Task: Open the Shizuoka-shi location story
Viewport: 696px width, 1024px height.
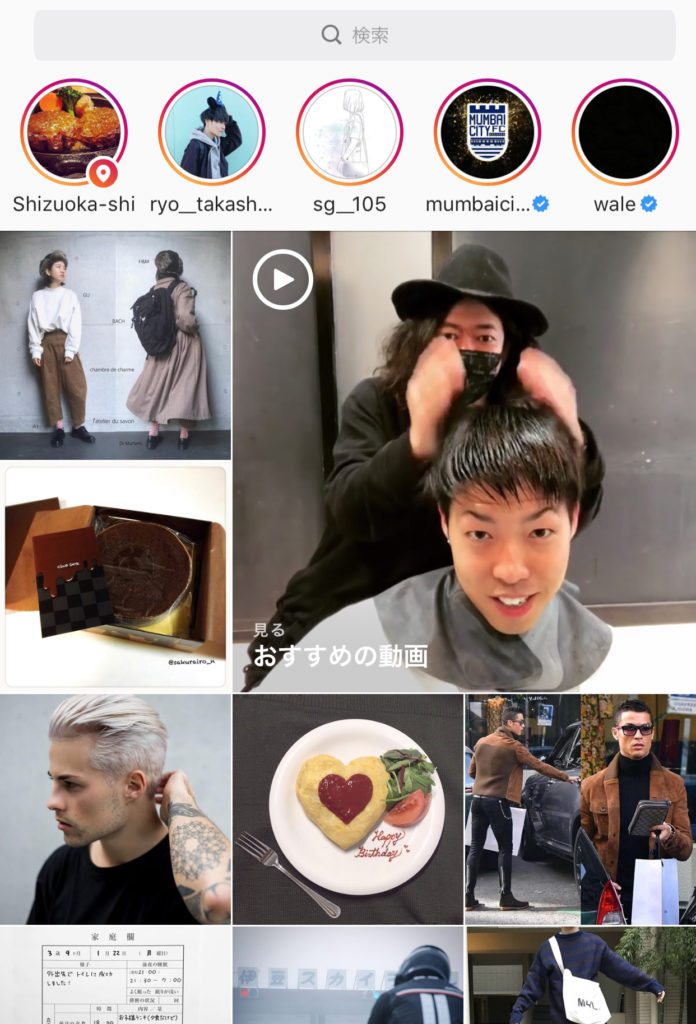Action: tap(73, 132)
